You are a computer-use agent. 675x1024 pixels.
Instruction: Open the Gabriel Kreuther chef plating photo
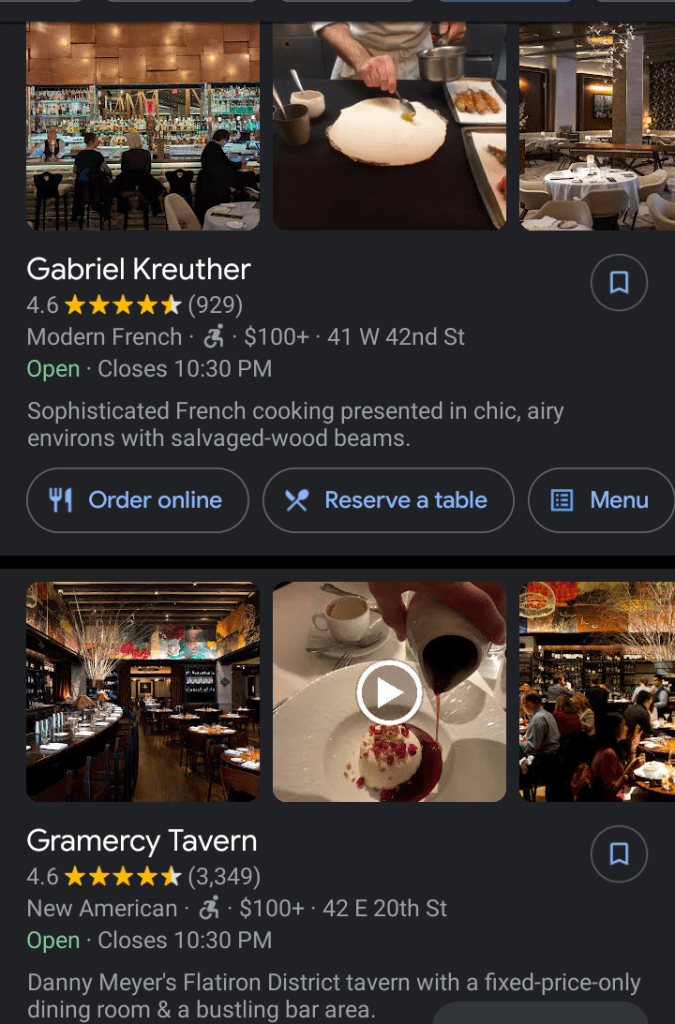(x=389, y=125)
